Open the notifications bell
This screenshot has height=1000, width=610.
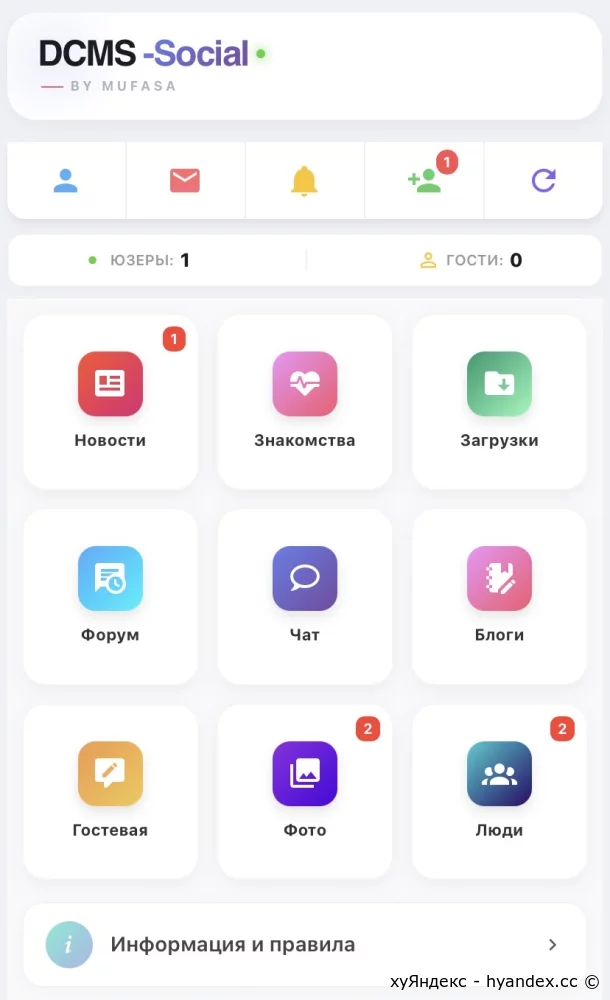(x=304, y=180)
